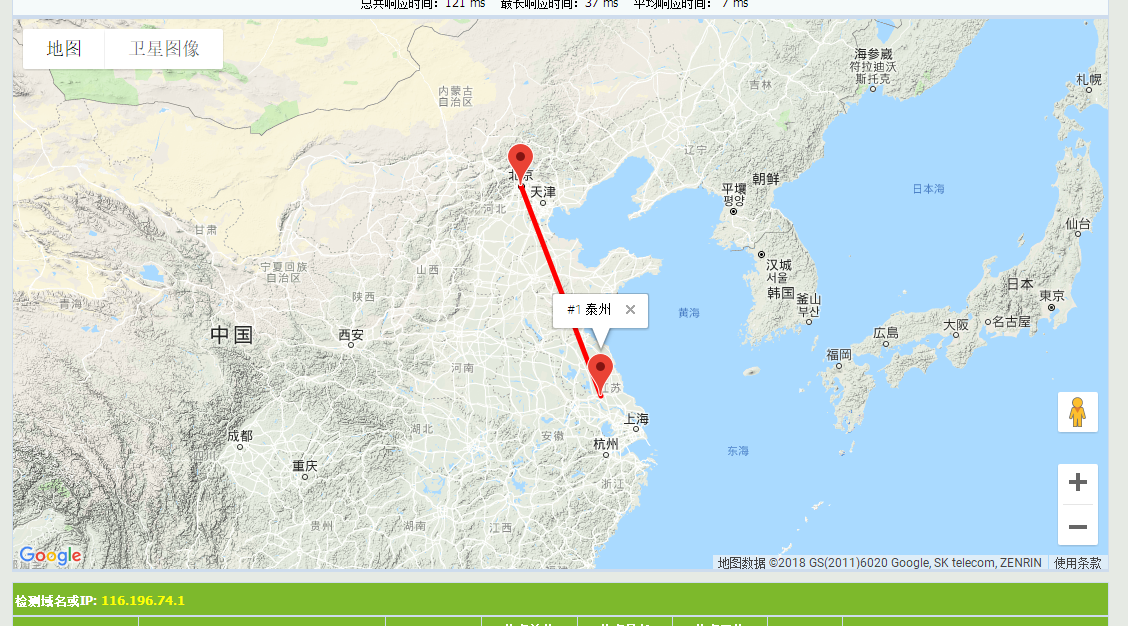Tap the Beijing map marker
1128x626 pixels.
[520, 160]
